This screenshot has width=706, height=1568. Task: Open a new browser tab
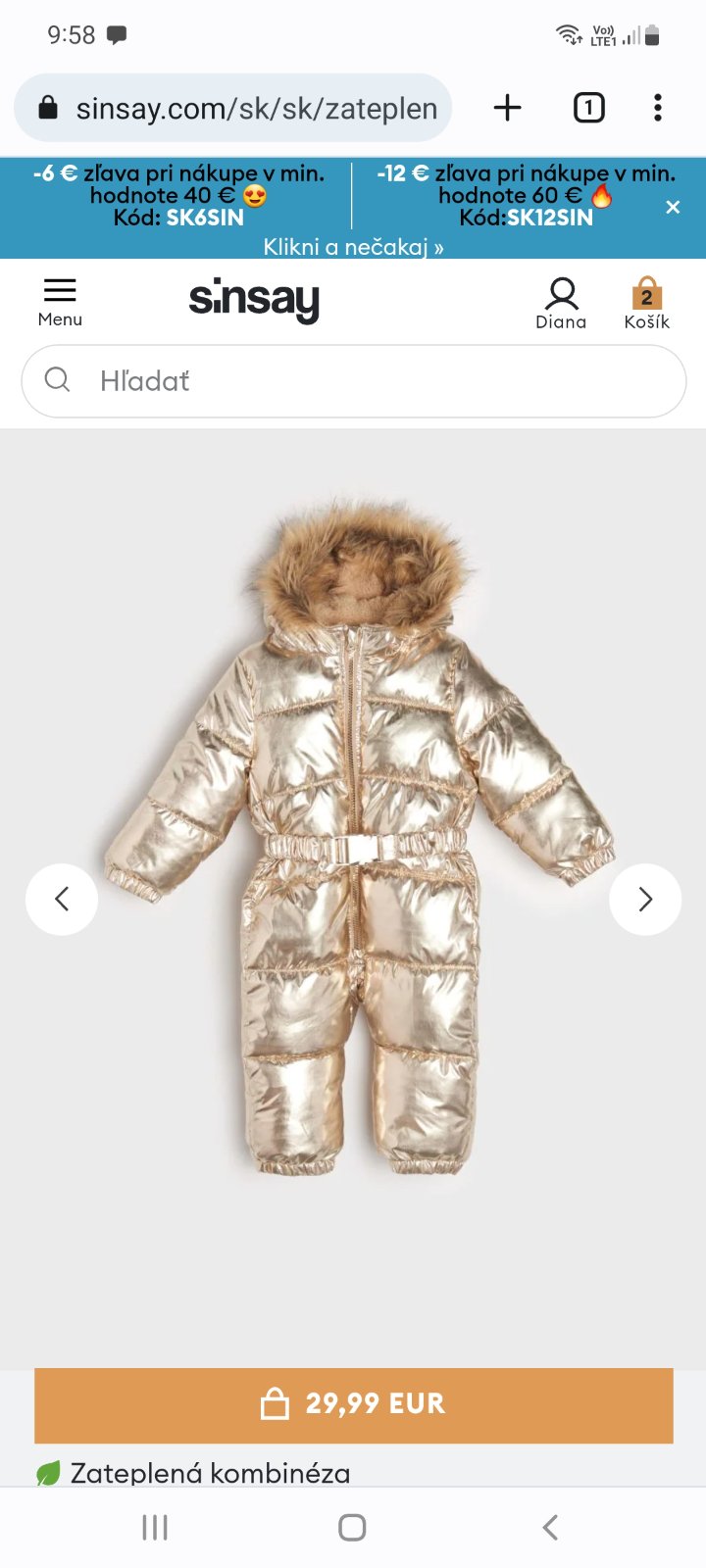click(507, 108)
